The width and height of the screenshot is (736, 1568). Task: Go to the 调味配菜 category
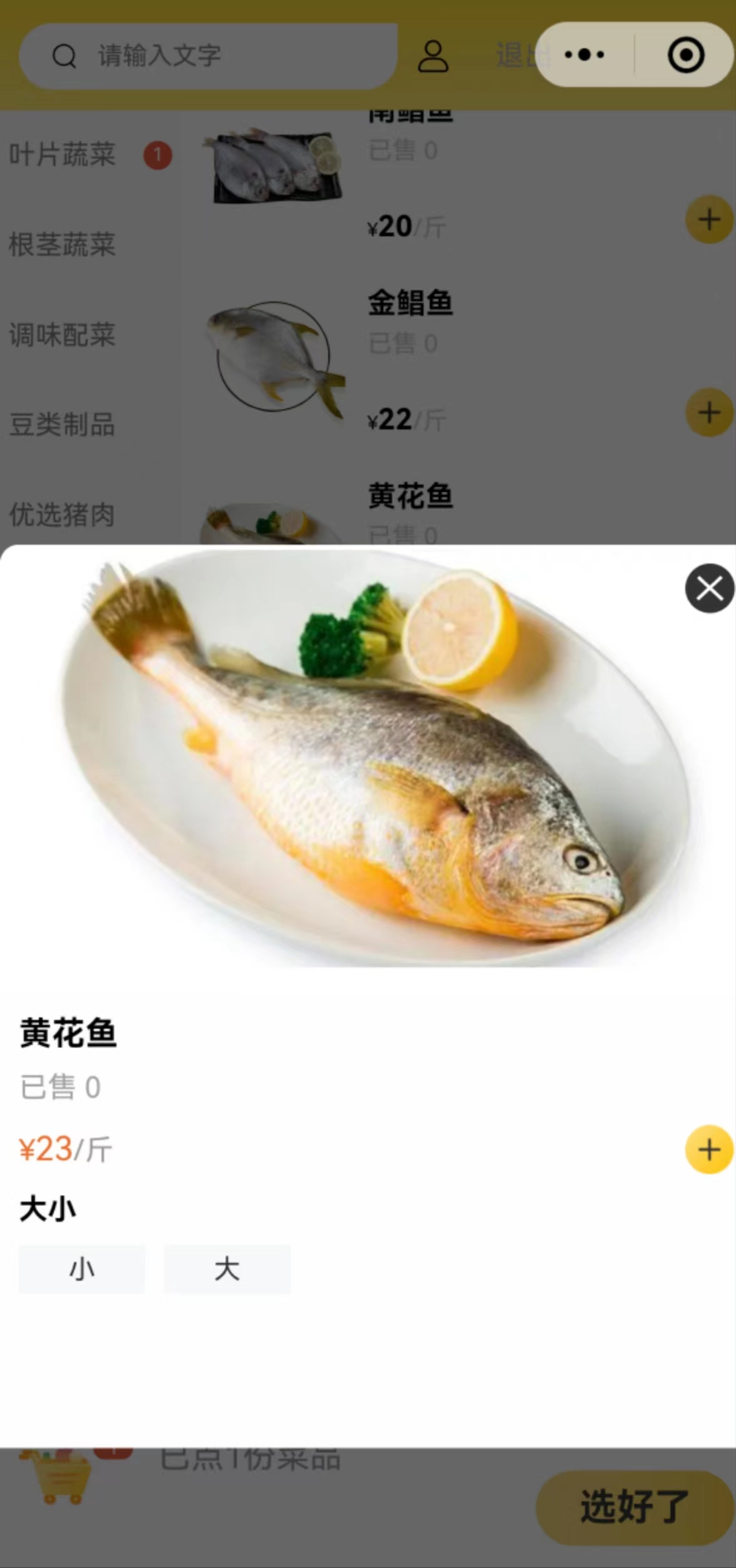pyautogui.click(x=63, y=335)
